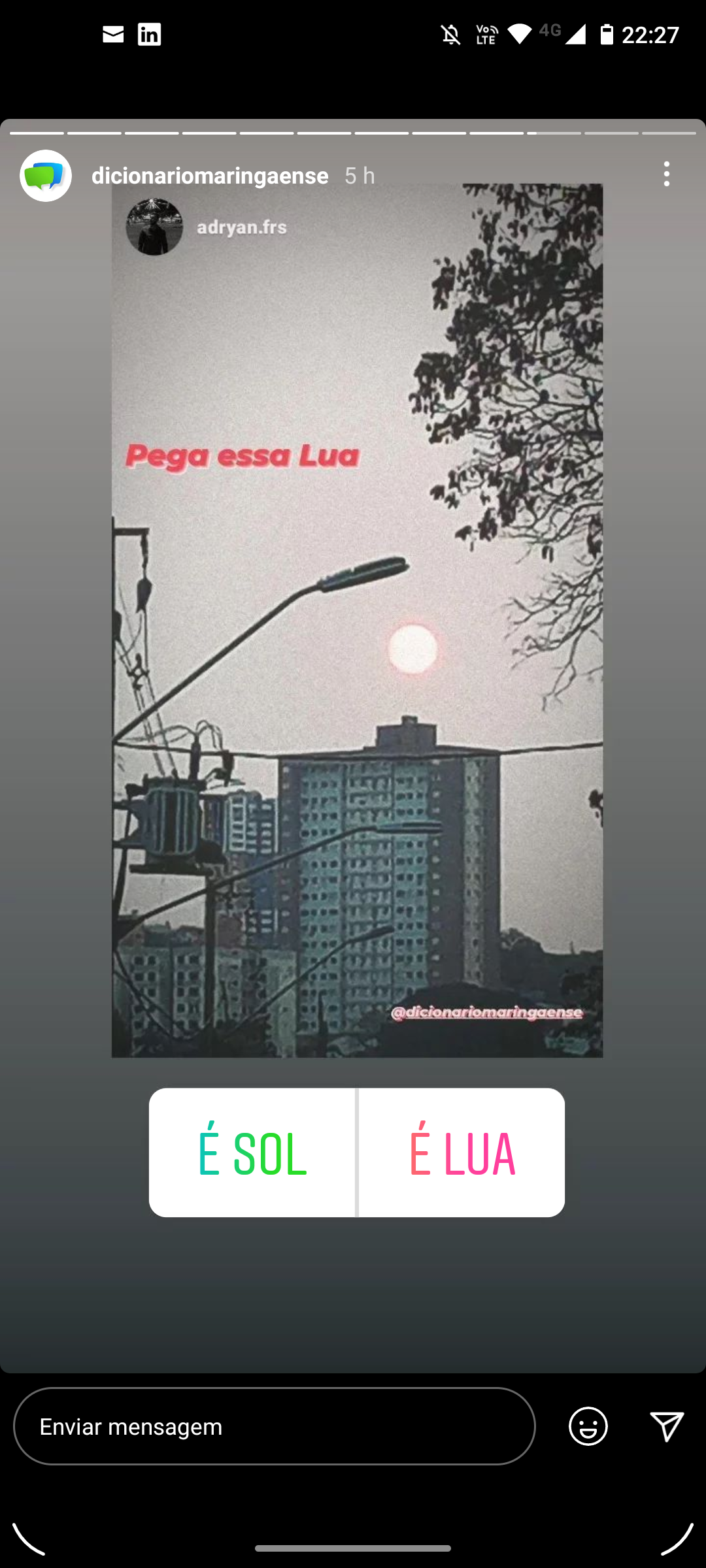Open dicionariomaringaense profile picture

46,176
